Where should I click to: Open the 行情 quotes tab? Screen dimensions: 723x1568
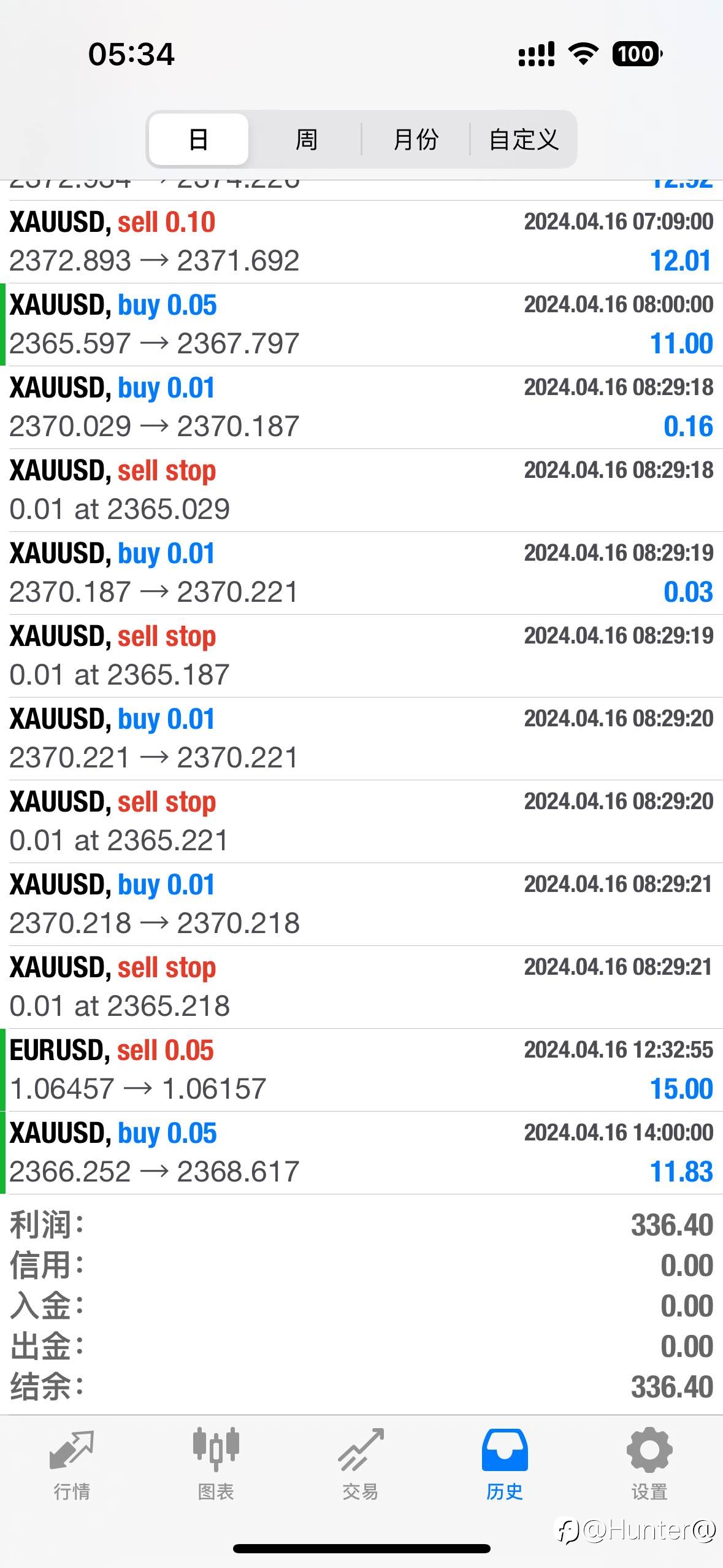pos(72,1464)
